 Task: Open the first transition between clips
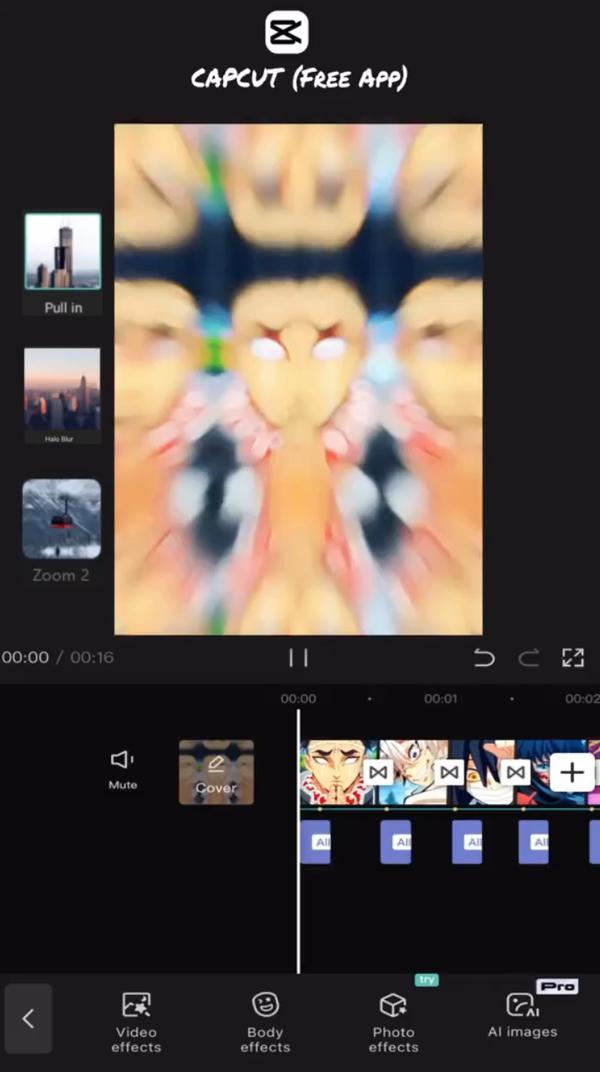point(378,772)
